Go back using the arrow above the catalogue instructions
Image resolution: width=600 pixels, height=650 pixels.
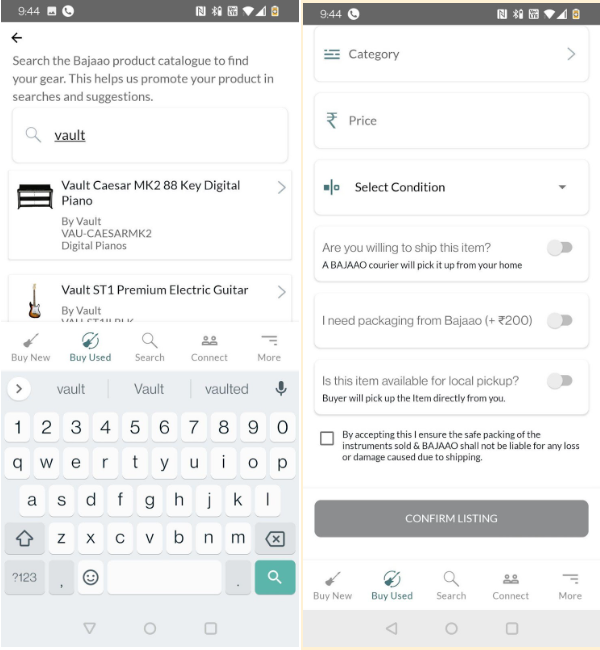pos(16,38)
